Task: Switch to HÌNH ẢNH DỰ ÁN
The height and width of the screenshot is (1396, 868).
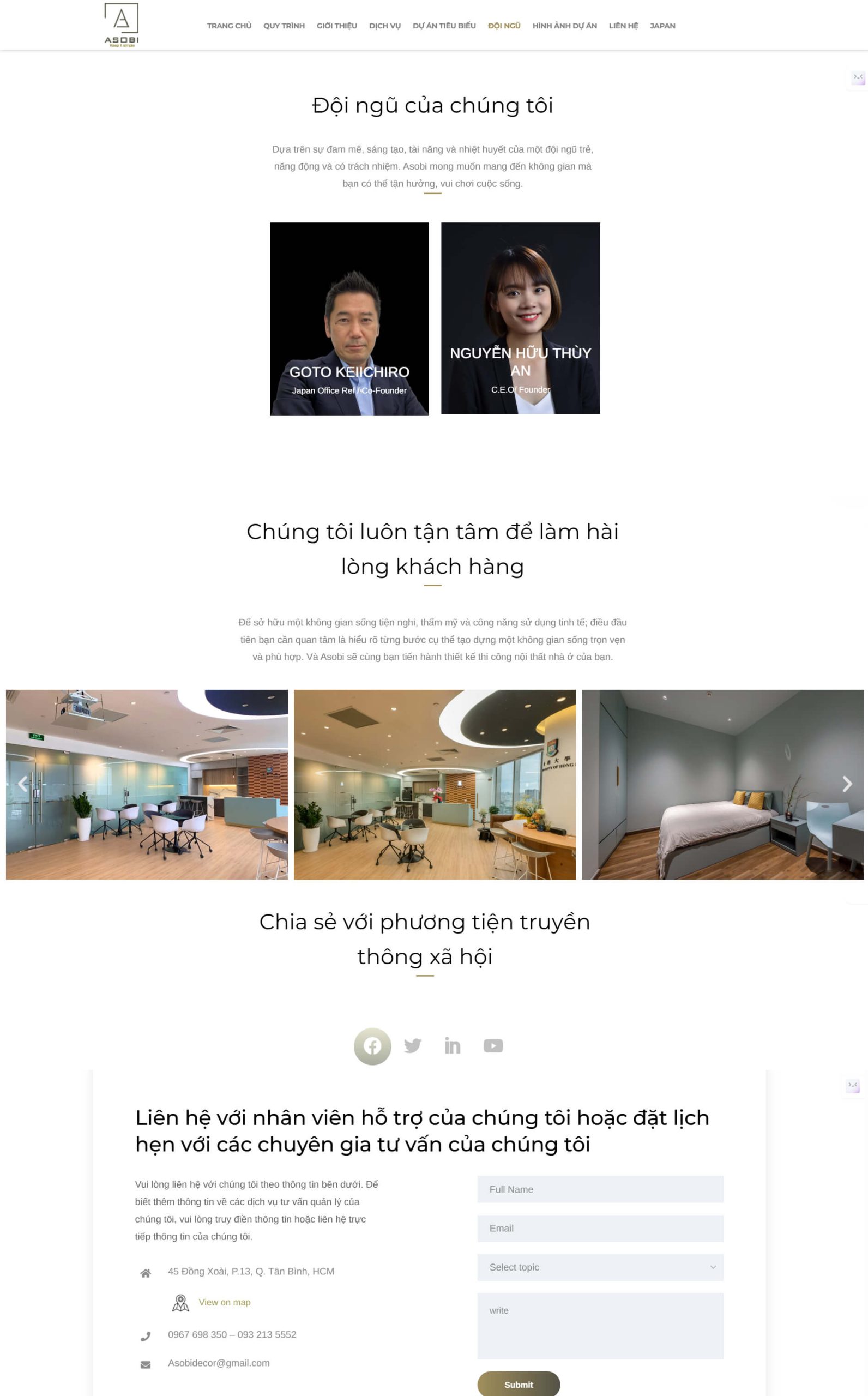Action: coord(564,26)
